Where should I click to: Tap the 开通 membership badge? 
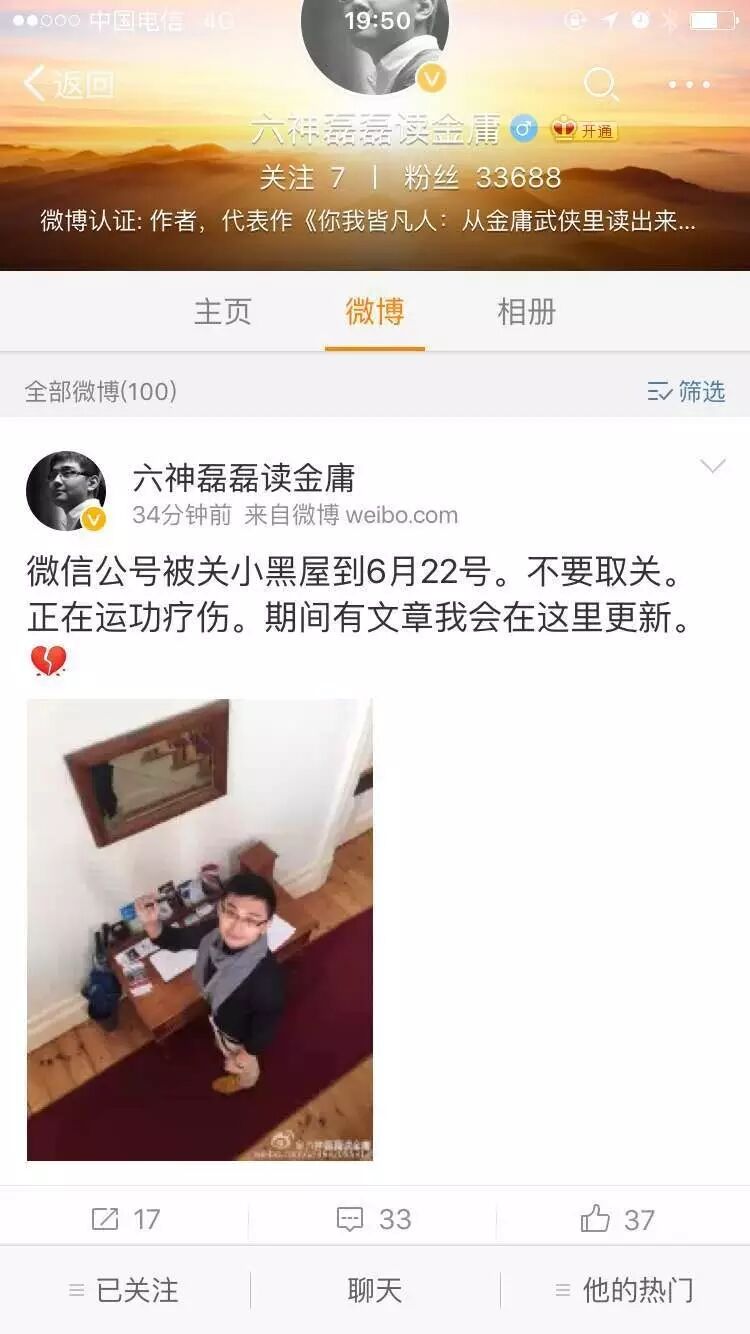pyautogui.click(x=584, y=130)
